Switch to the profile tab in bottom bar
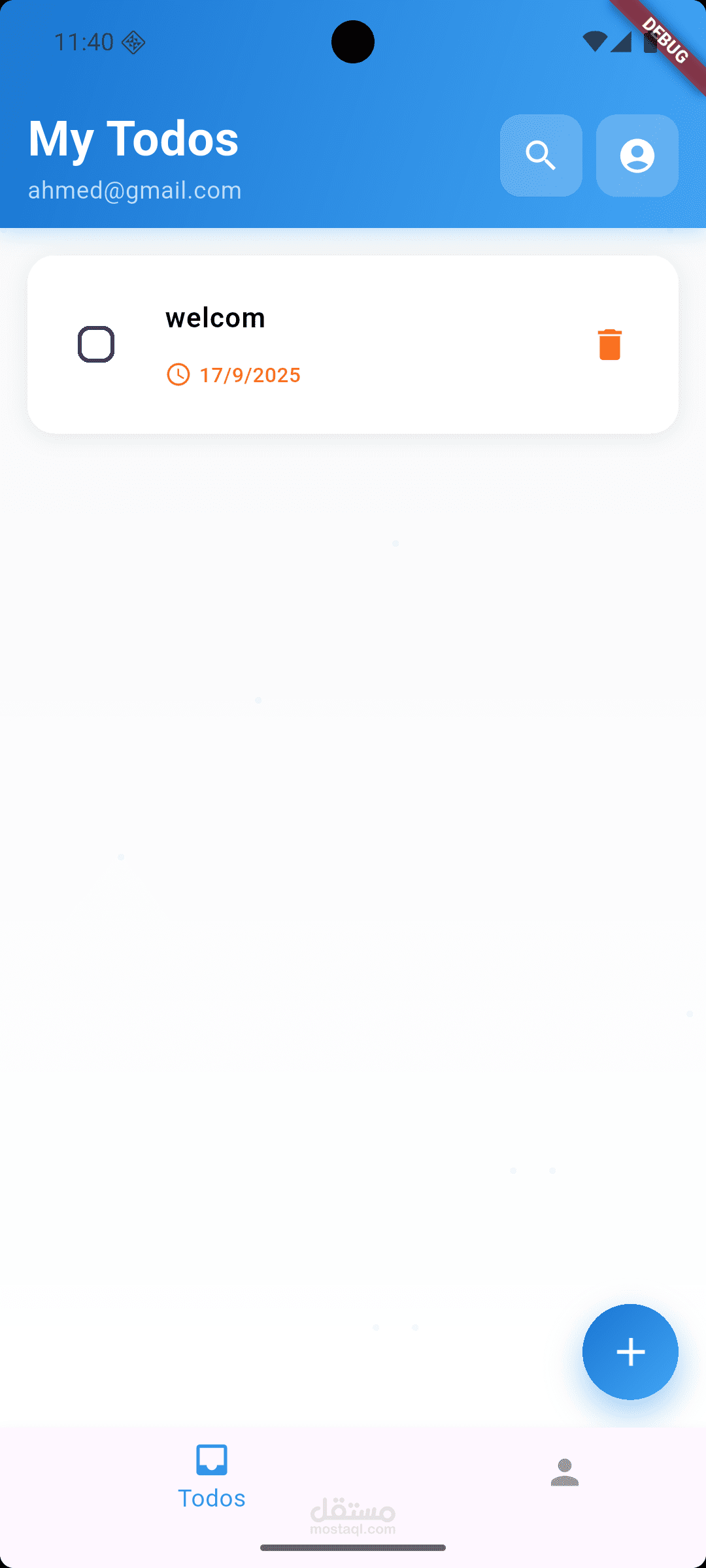The image size is (706, 1568). pos(564,1473)
